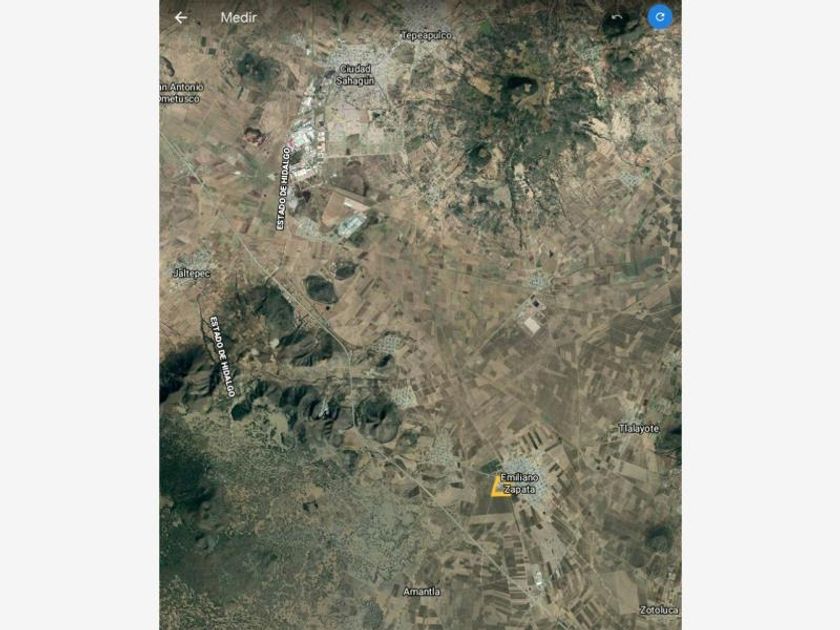Tap the blue restart measurement button
This screenshot has width=840, height=630.
pos(659,17)
